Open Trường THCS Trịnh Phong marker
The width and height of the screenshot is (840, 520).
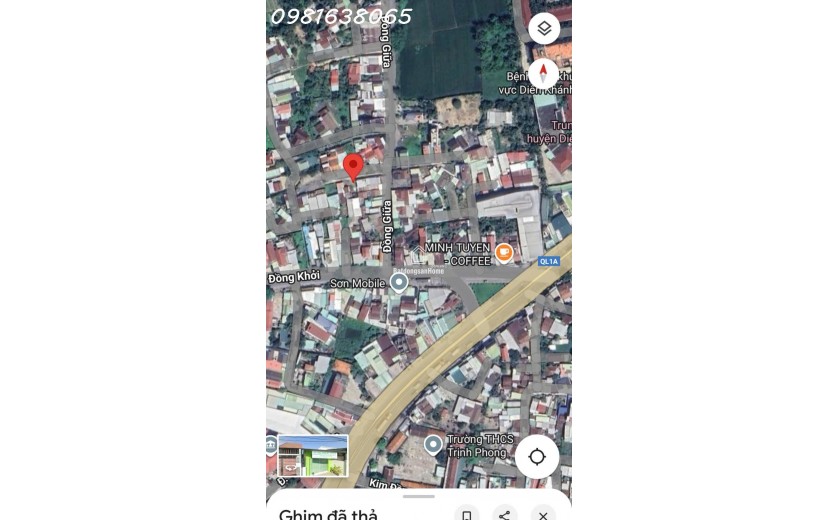click(x=433, y=444)
